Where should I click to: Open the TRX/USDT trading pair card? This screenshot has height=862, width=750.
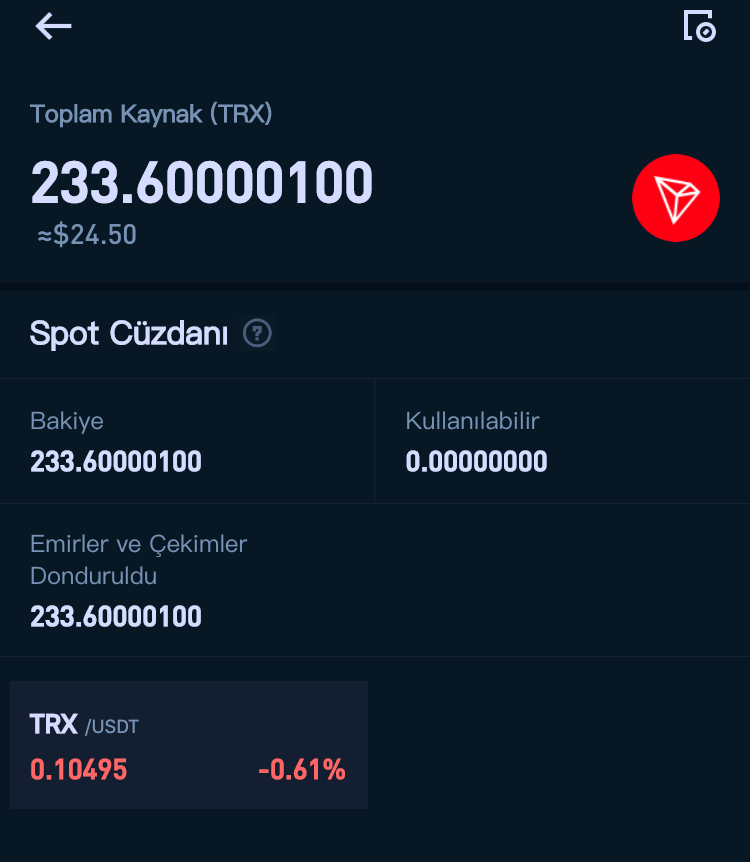pos(189,745)
